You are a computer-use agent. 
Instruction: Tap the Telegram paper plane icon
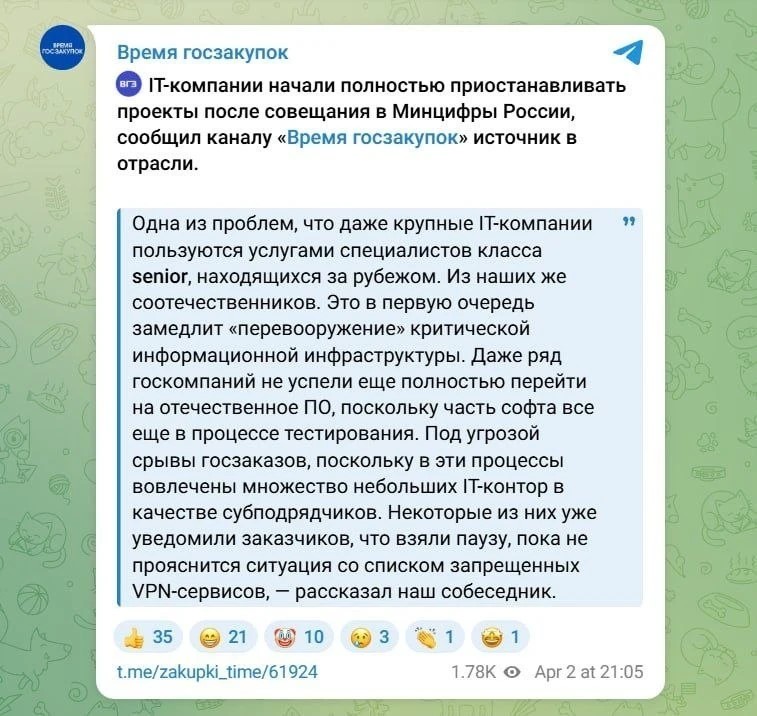tap(627, 53)
